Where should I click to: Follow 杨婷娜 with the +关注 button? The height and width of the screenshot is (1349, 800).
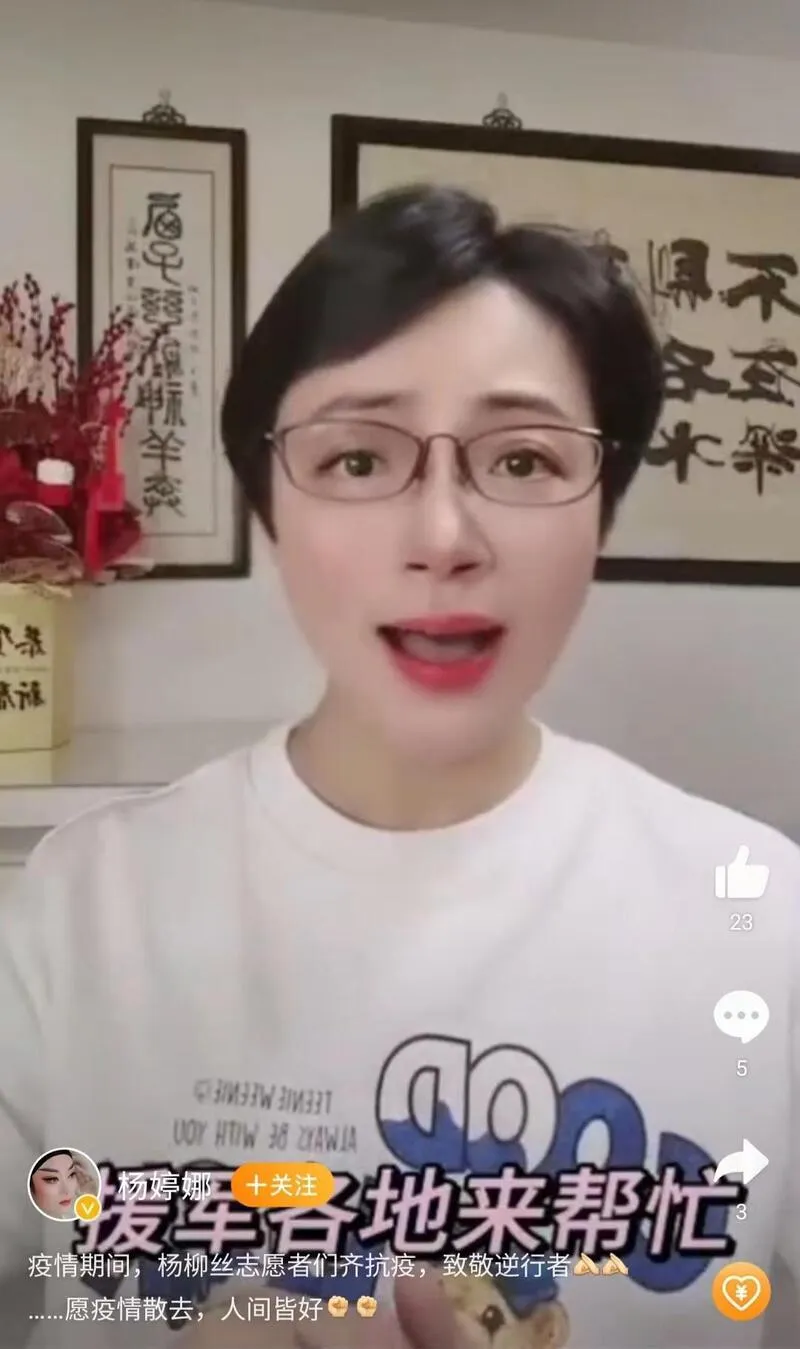coord(282,1186)
